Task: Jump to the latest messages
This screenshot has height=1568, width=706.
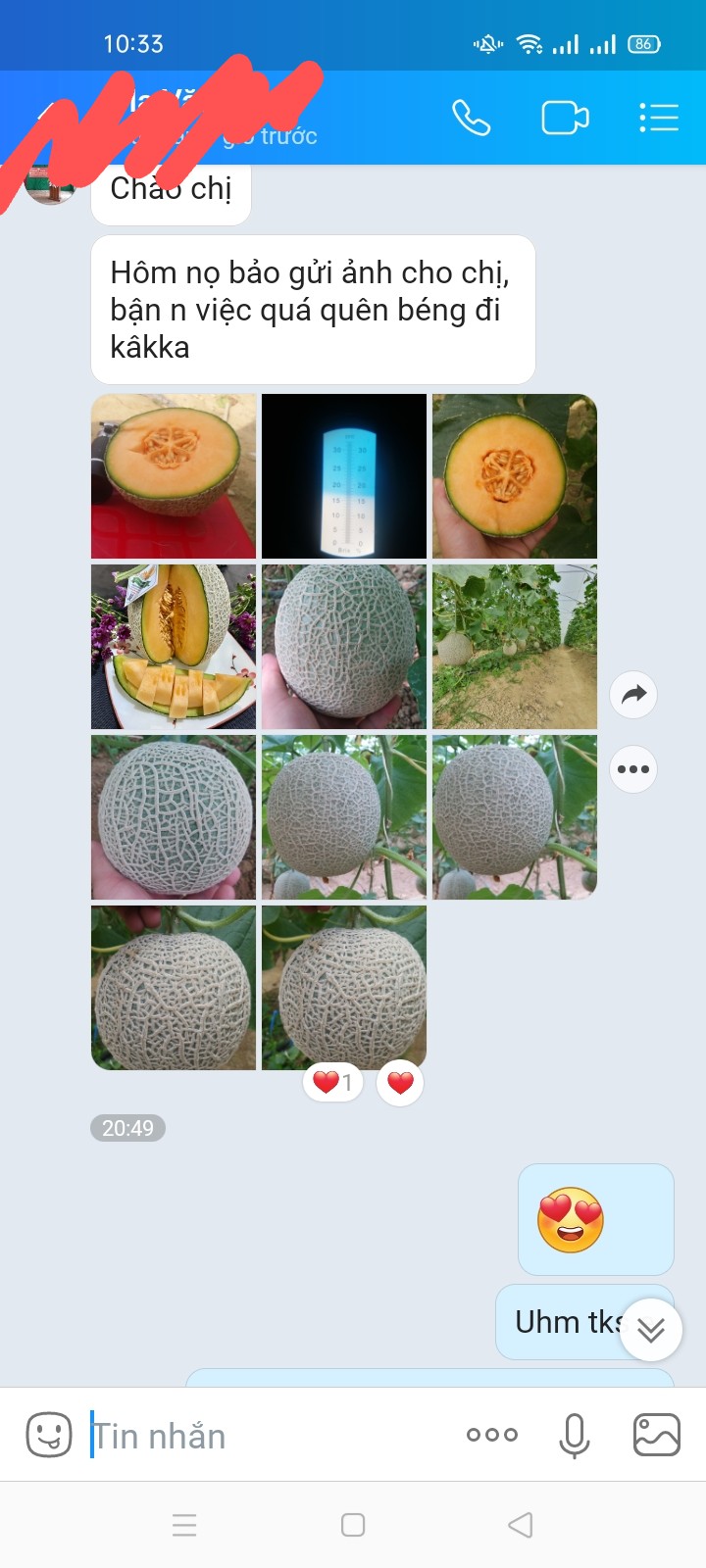Action: [x=651, y=1330]
